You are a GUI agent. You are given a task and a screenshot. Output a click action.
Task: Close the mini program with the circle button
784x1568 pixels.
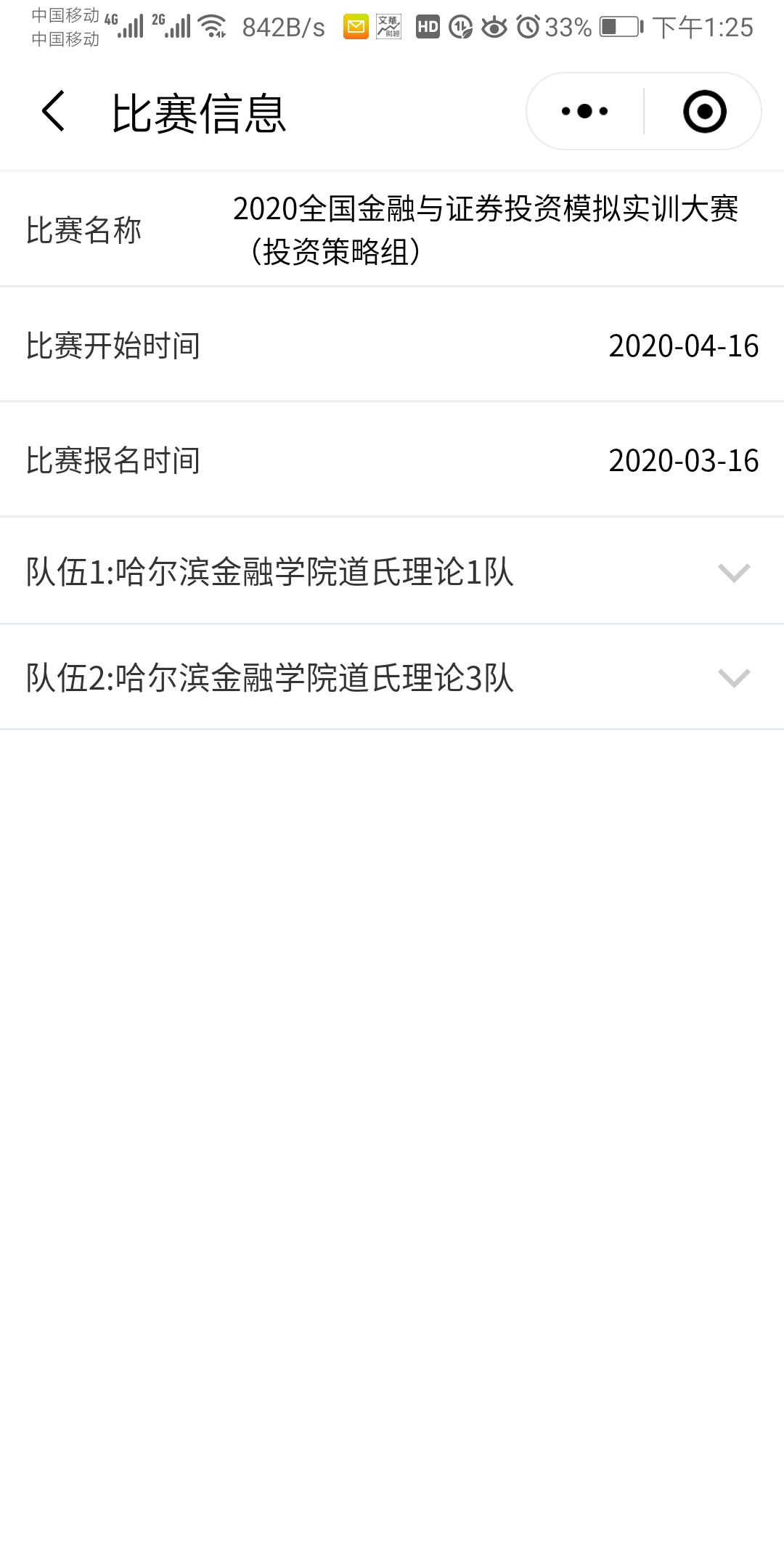tap(704, 112)
